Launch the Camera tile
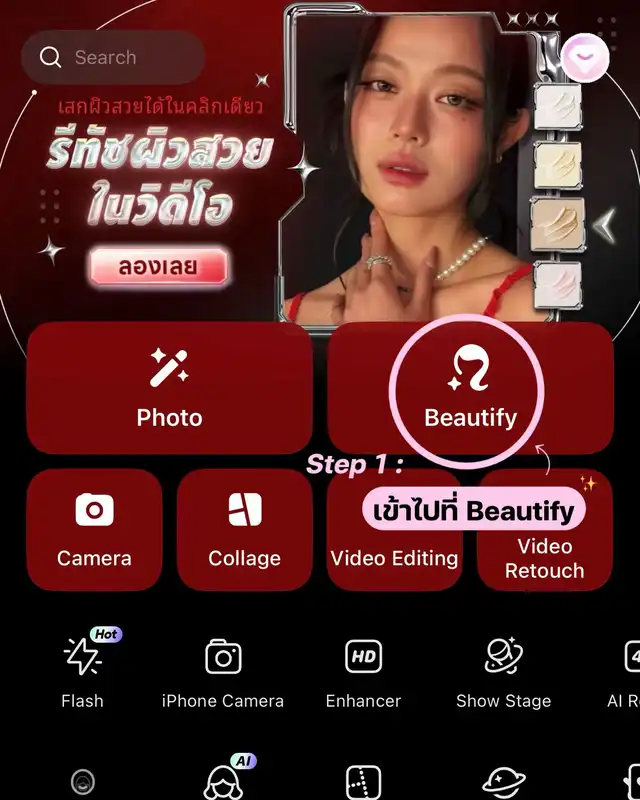Image resolution: width=640 pixels, height=800 pixels. 94,530
